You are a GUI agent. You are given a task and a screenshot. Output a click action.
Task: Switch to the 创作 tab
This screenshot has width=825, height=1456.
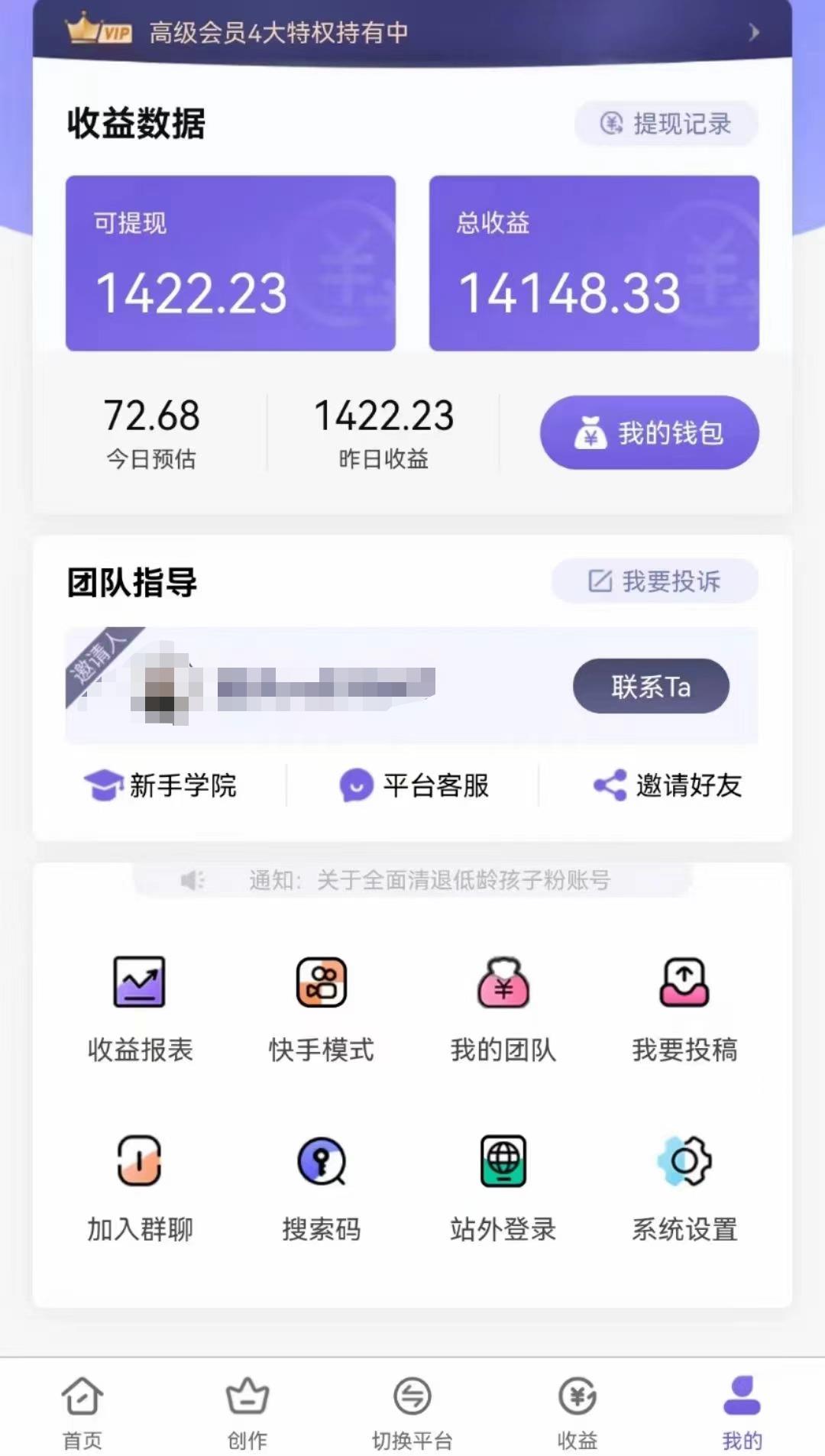[247, 1412]
